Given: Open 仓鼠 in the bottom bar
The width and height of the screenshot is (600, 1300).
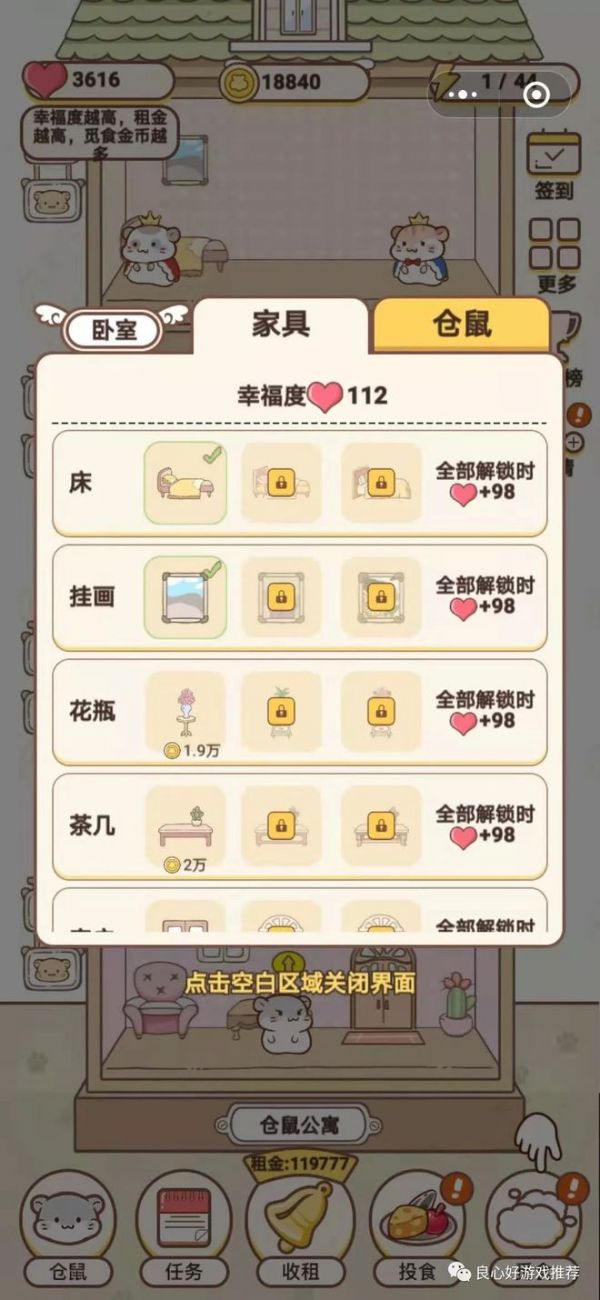Looking at the screenshot, I should [x=69, y=1225].
